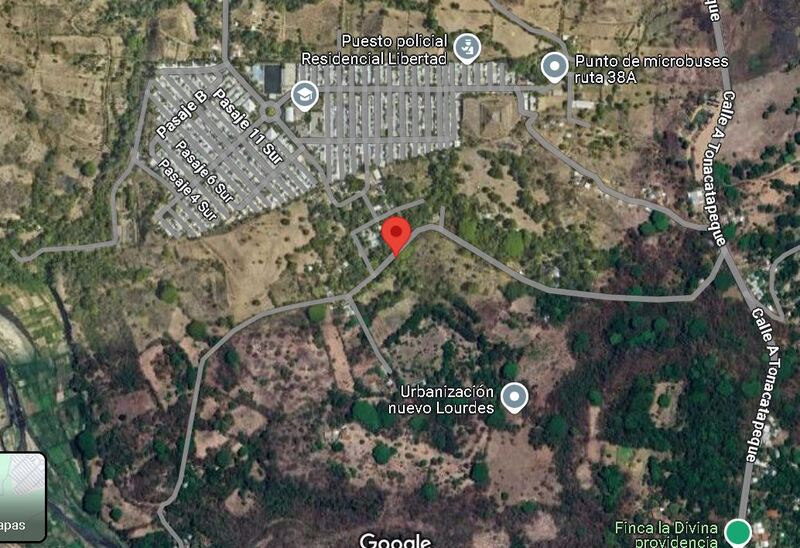Select the Punto de microbuses ruta 38A marker
The image size is (800, 548).
(x=554, y=67)
